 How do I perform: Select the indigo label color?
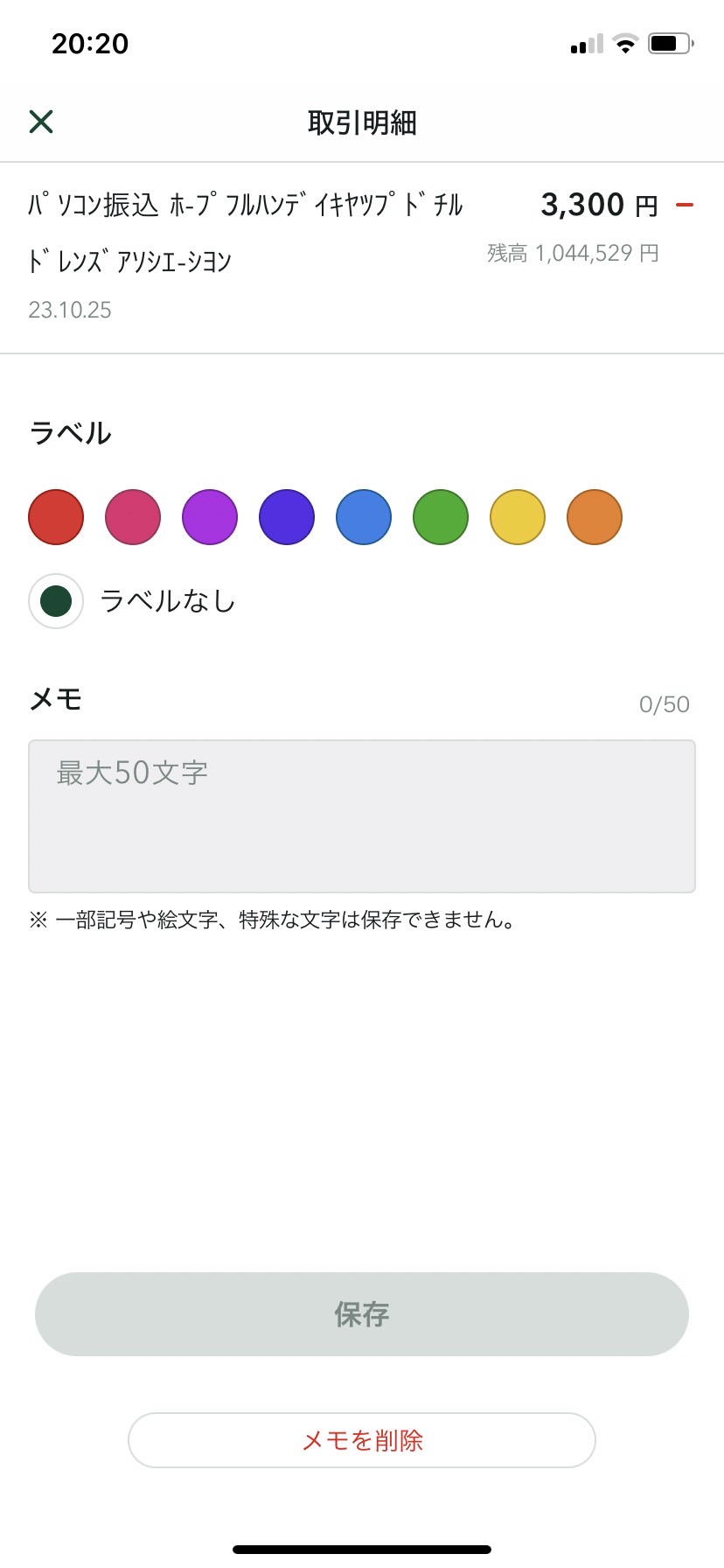[x=287, y=517]
